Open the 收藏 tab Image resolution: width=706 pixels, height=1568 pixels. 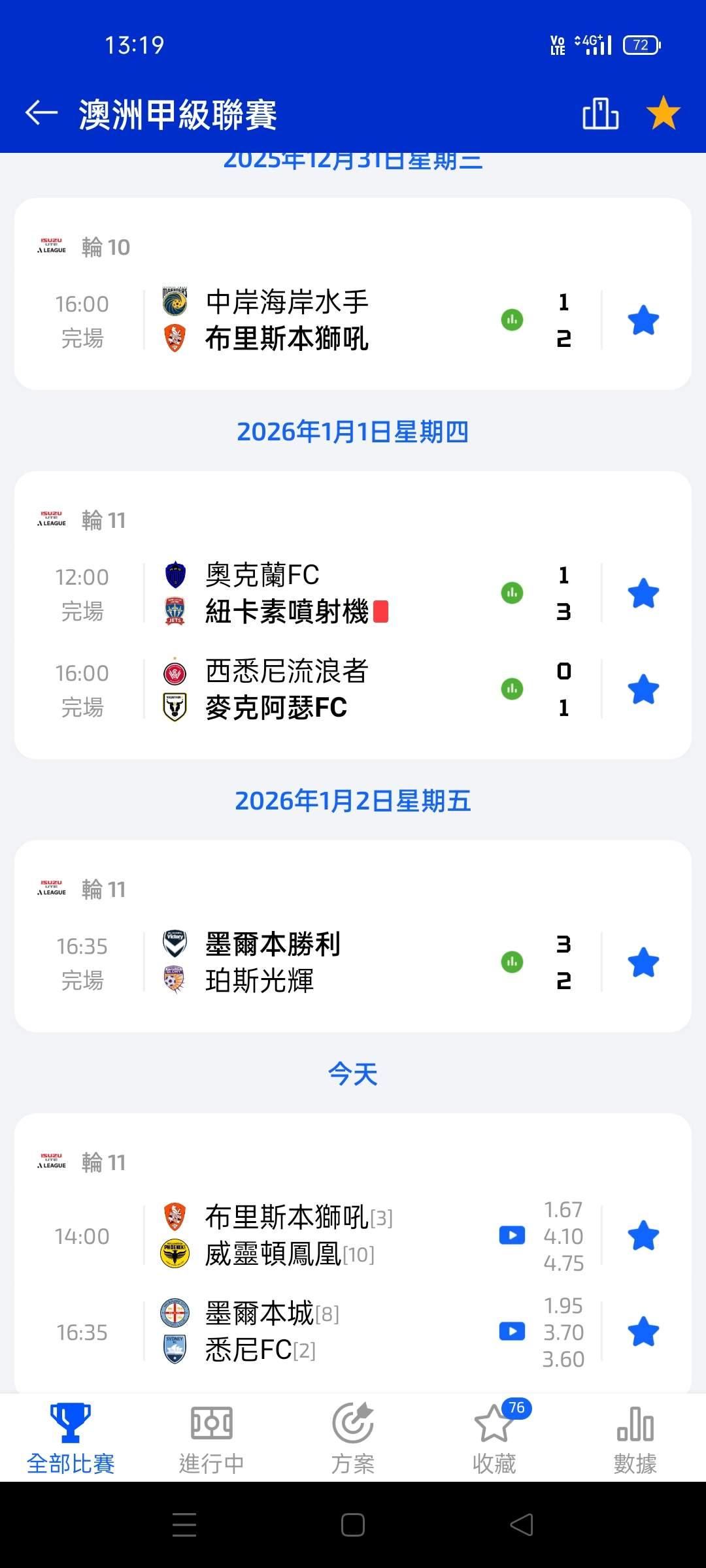click(494, 1440)
